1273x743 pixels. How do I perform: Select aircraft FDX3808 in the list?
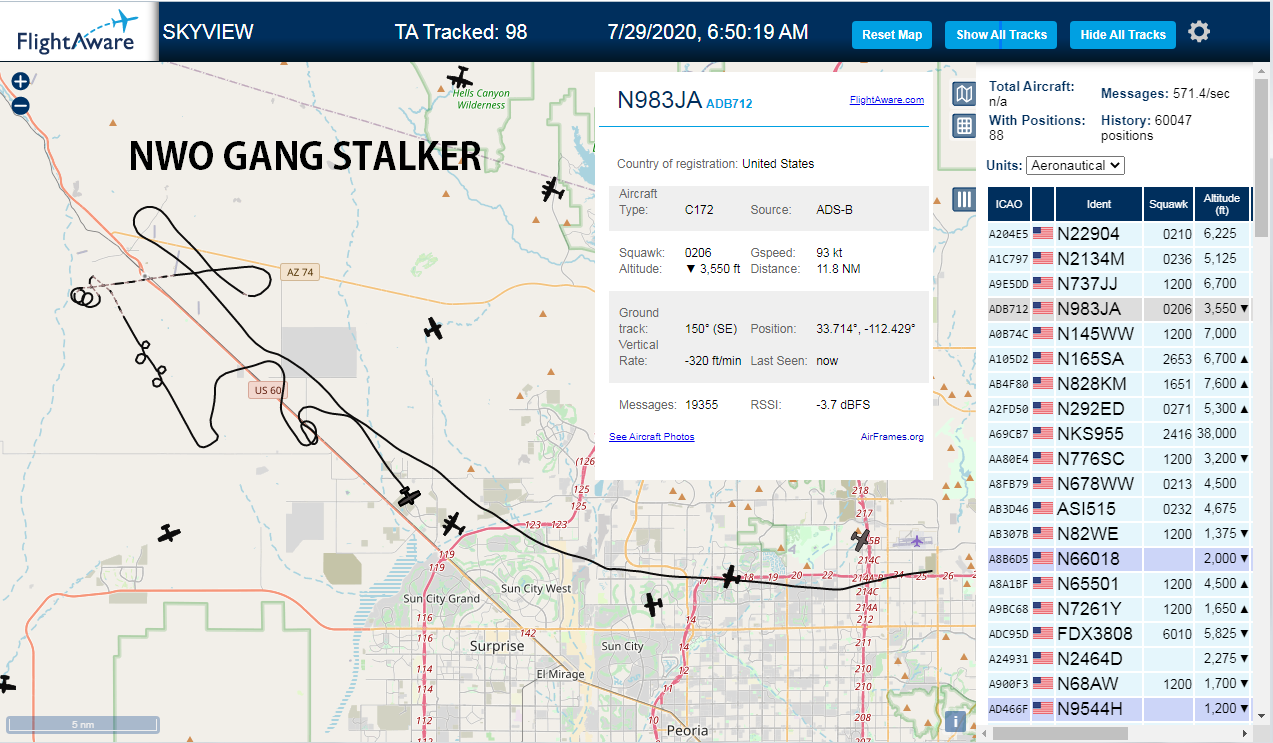[1119, 634]
